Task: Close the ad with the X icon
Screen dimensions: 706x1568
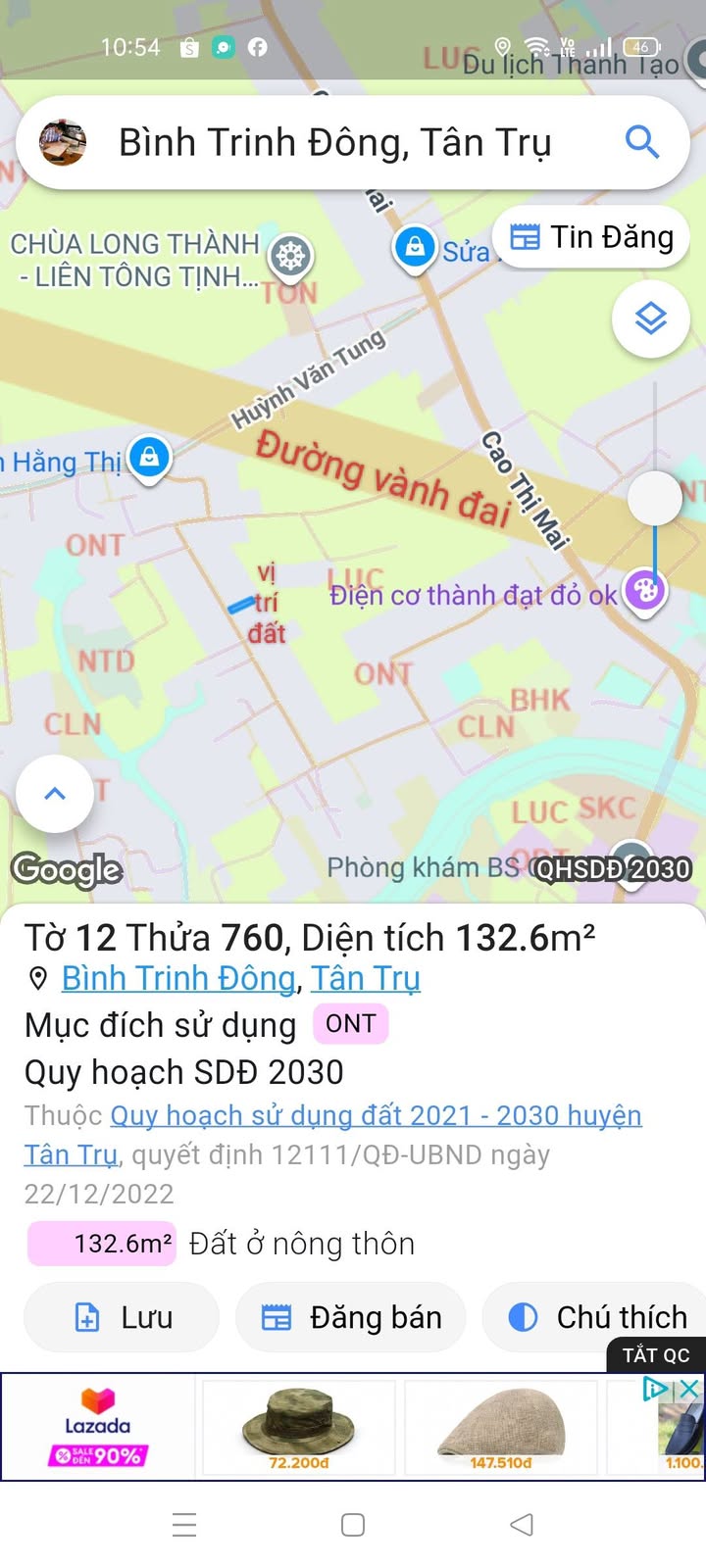Action: point(690,1388)
